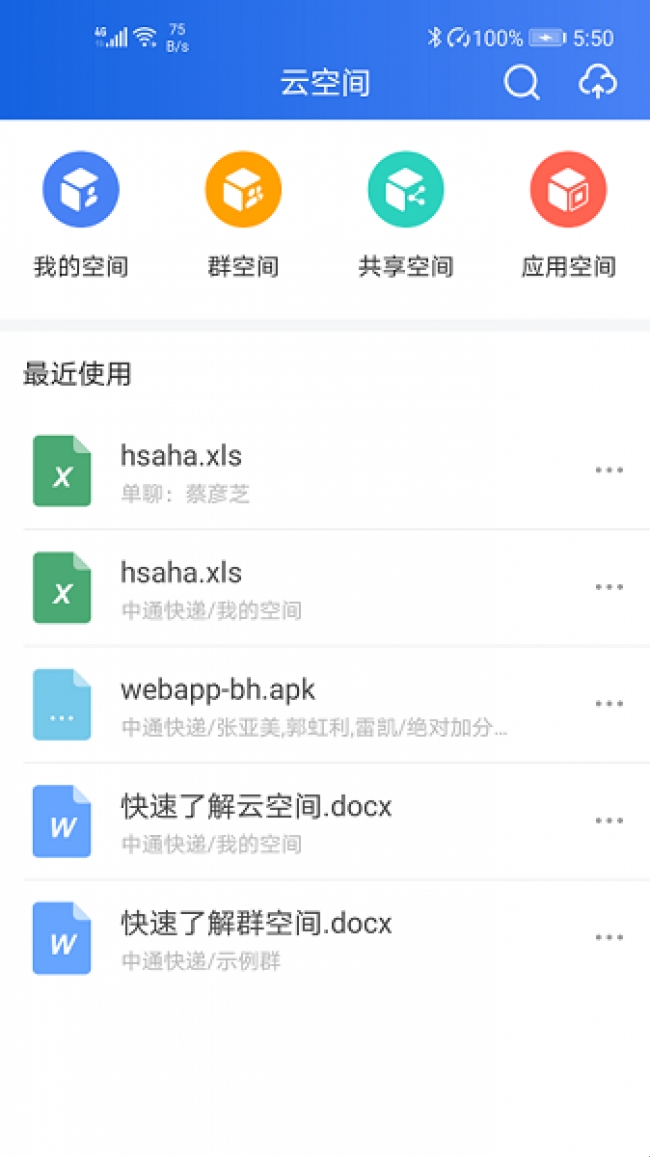Open more options for hsaha.xls from 蔡彦芝
This screenshot has width=650, height=1157.
[609, 470]
